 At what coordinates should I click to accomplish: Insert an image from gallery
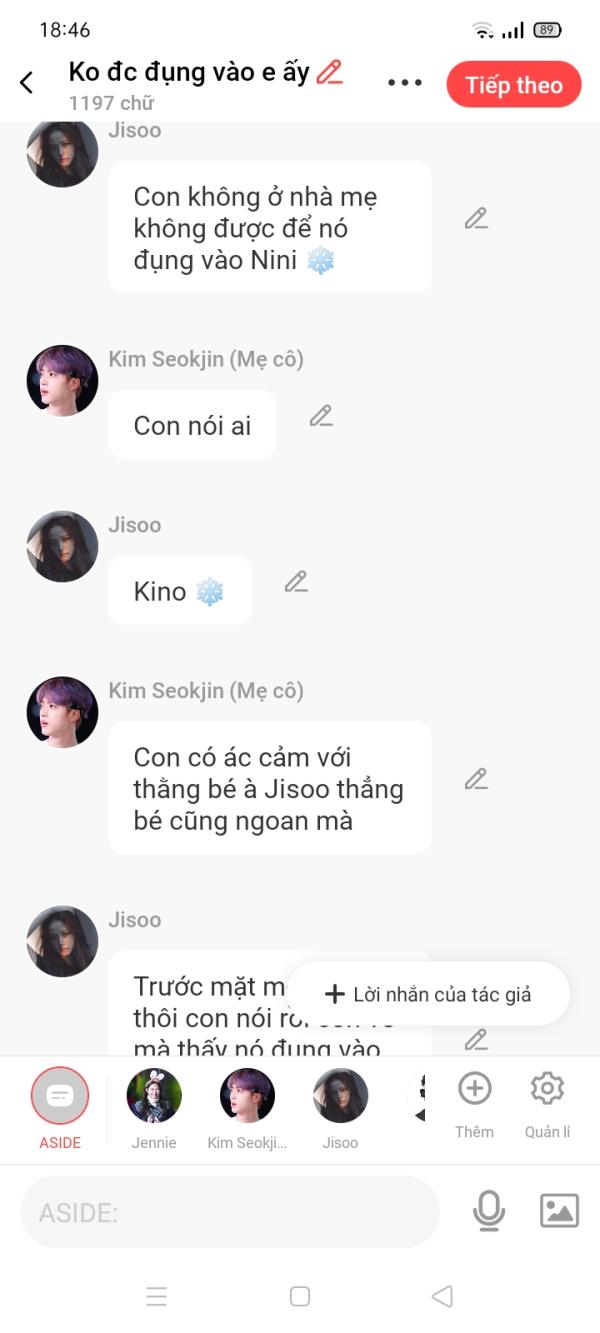(x=559, y=1211)
